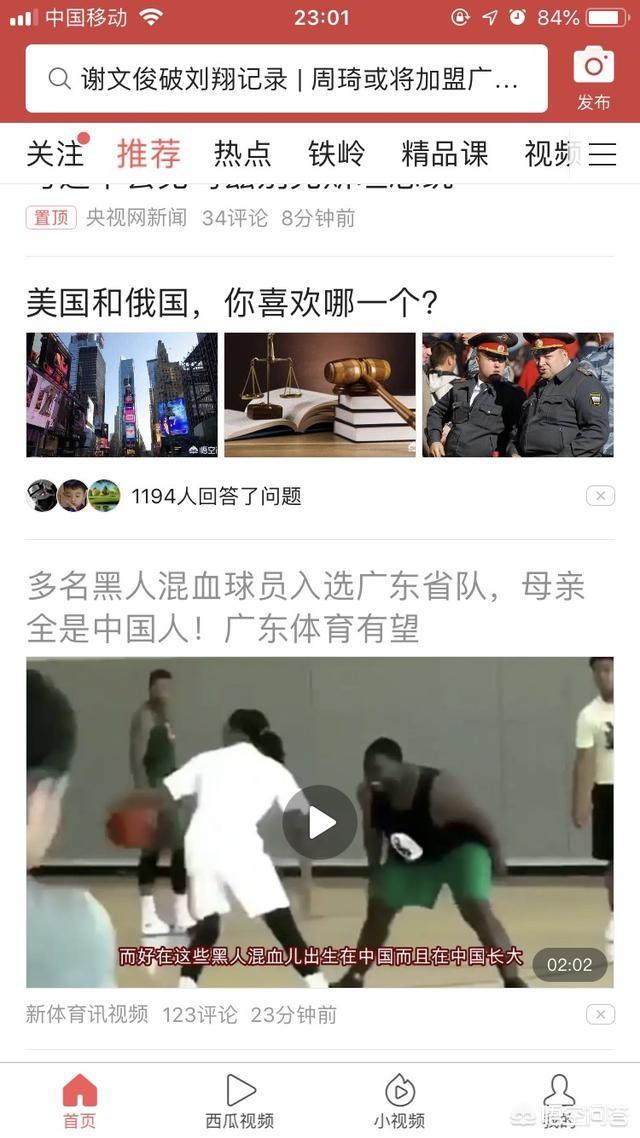Open the 铁岭 local tab
This screenshot has width=640, height=1138.
point(336,154)
